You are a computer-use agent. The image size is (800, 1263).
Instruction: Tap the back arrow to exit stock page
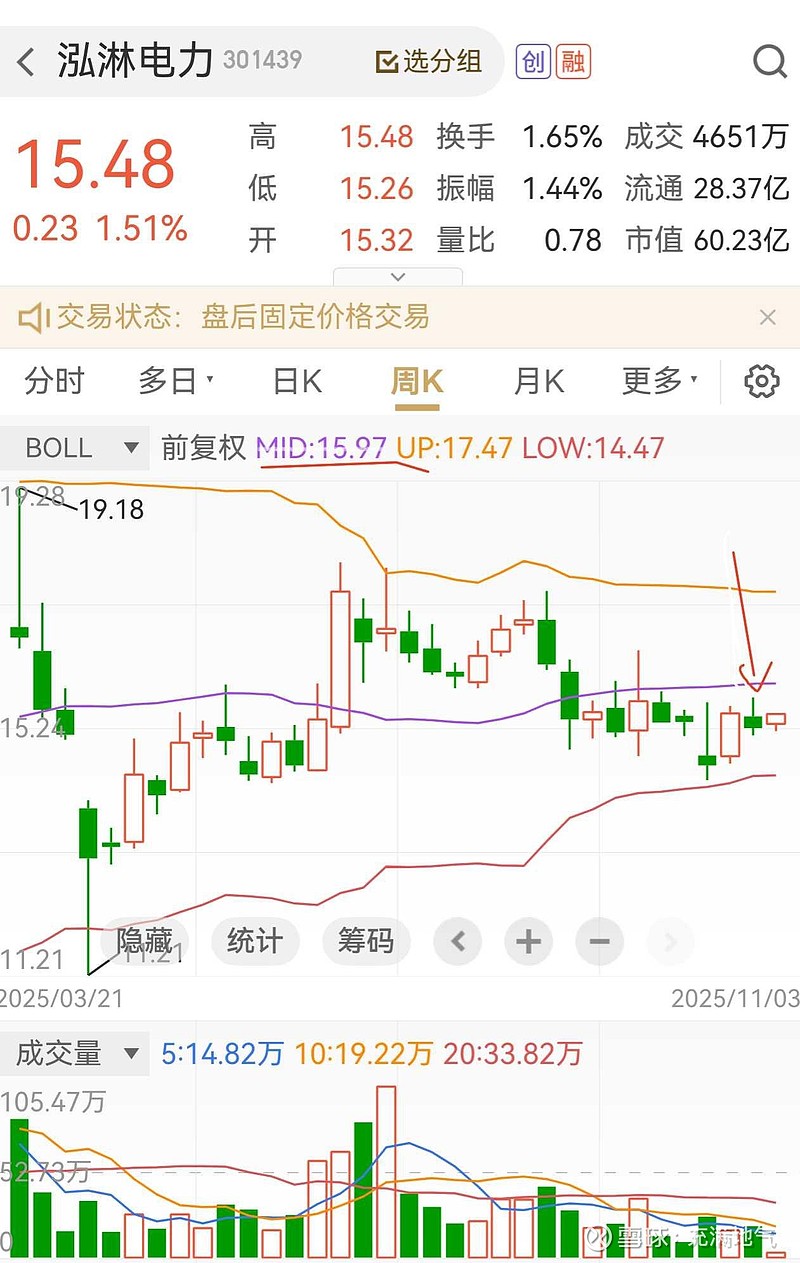pos(24,61)
